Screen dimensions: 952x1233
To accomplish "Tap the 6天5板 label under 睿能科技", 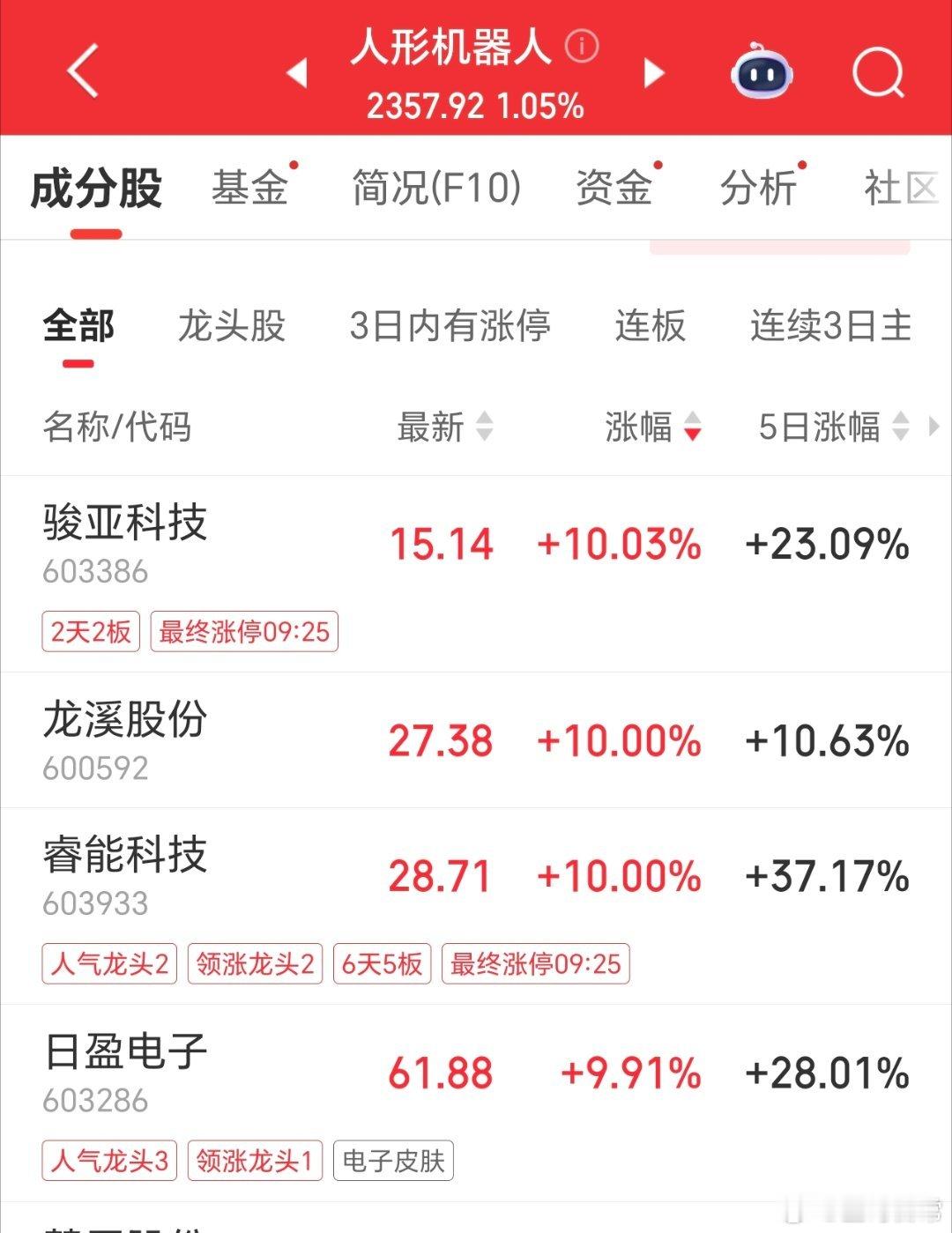I will pos(381,964).
